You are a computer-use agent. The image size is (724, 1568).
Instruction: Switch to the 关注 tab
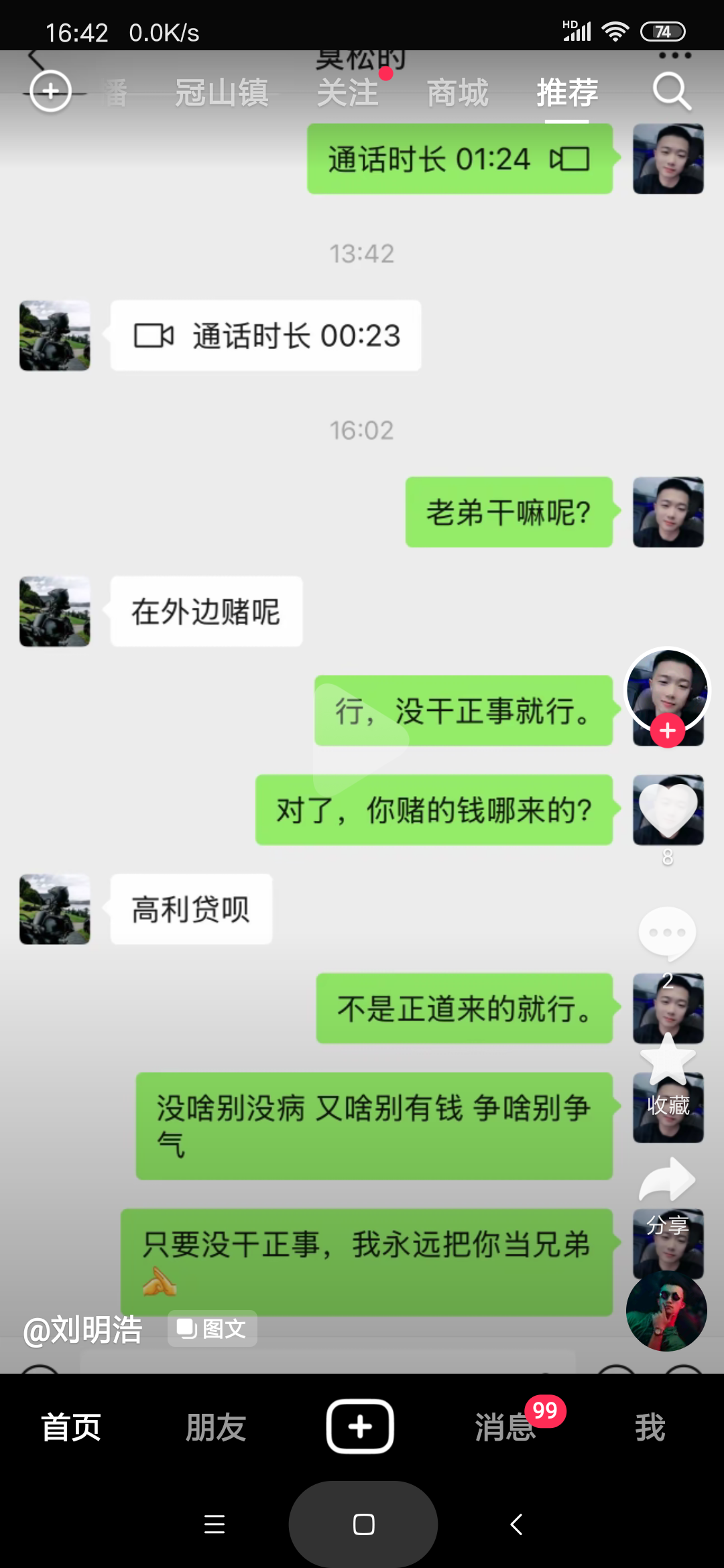(x=348, y=93)
